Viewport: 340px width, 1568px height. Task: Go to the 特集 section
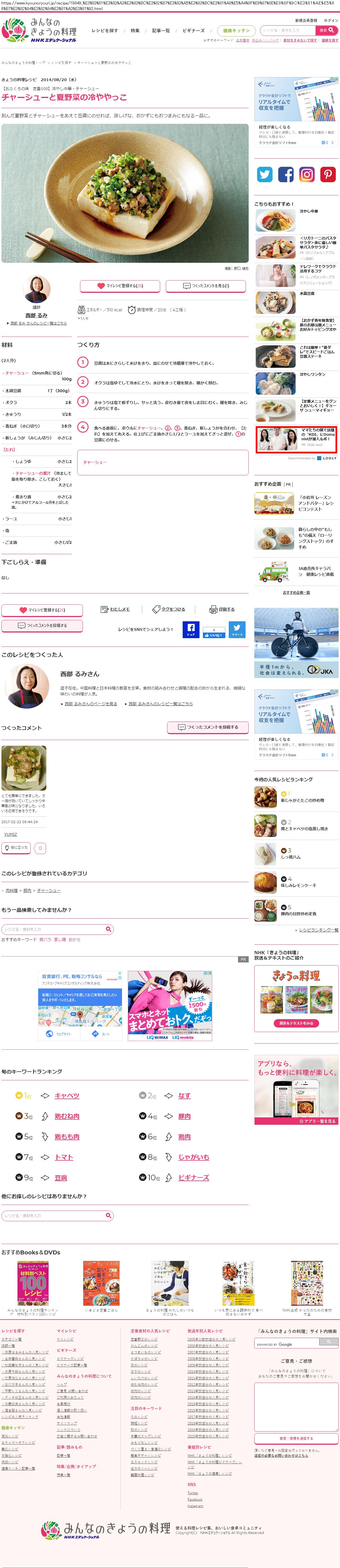(135, 30)
